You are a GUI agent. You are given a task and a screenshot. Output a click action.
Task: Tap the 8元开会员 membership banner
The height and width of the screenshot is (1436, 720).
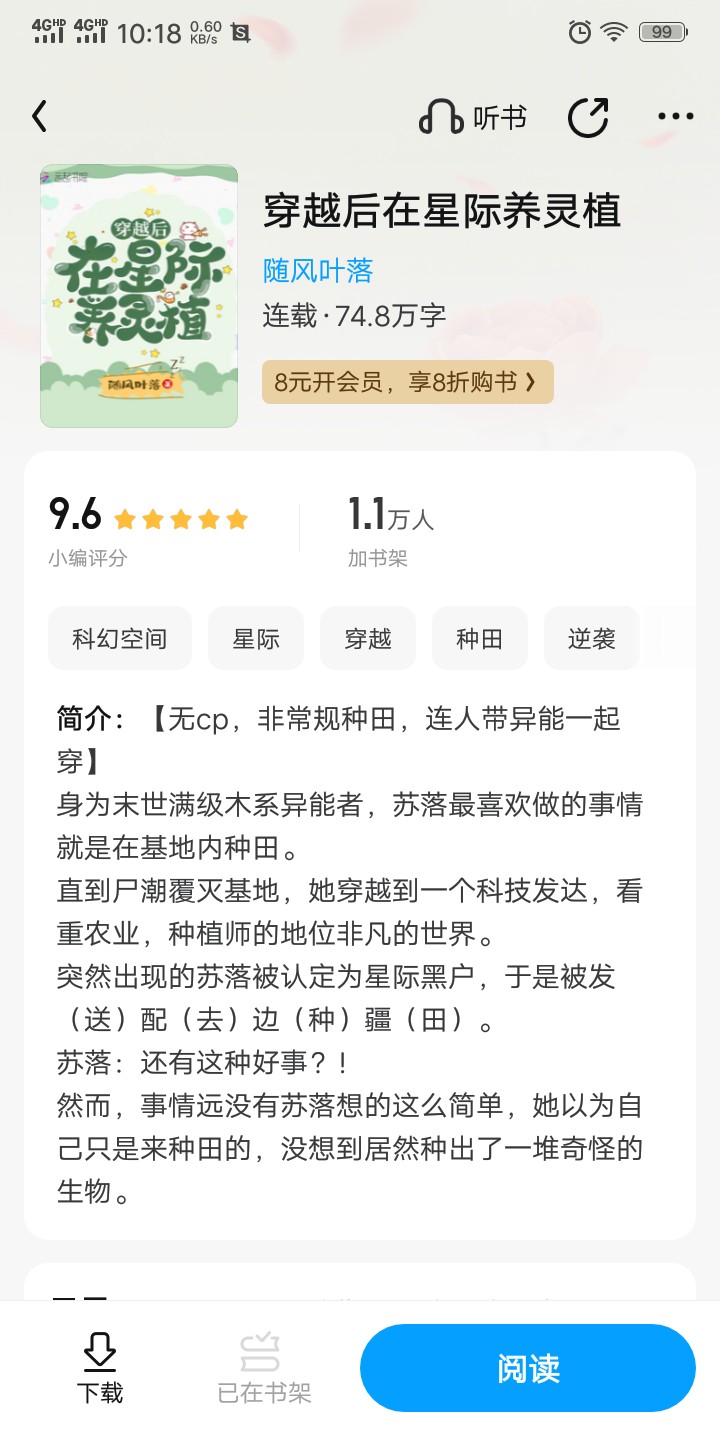(x=407, y=382)
